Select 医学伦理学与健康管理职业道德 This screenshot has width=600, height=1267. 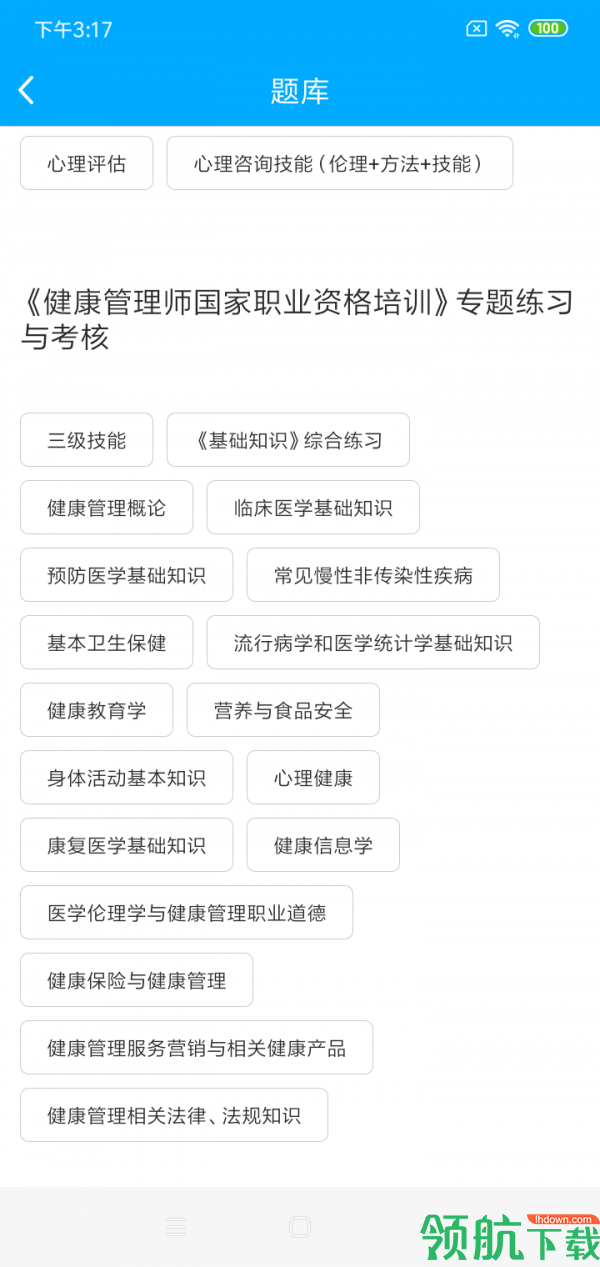click(187, 912)
